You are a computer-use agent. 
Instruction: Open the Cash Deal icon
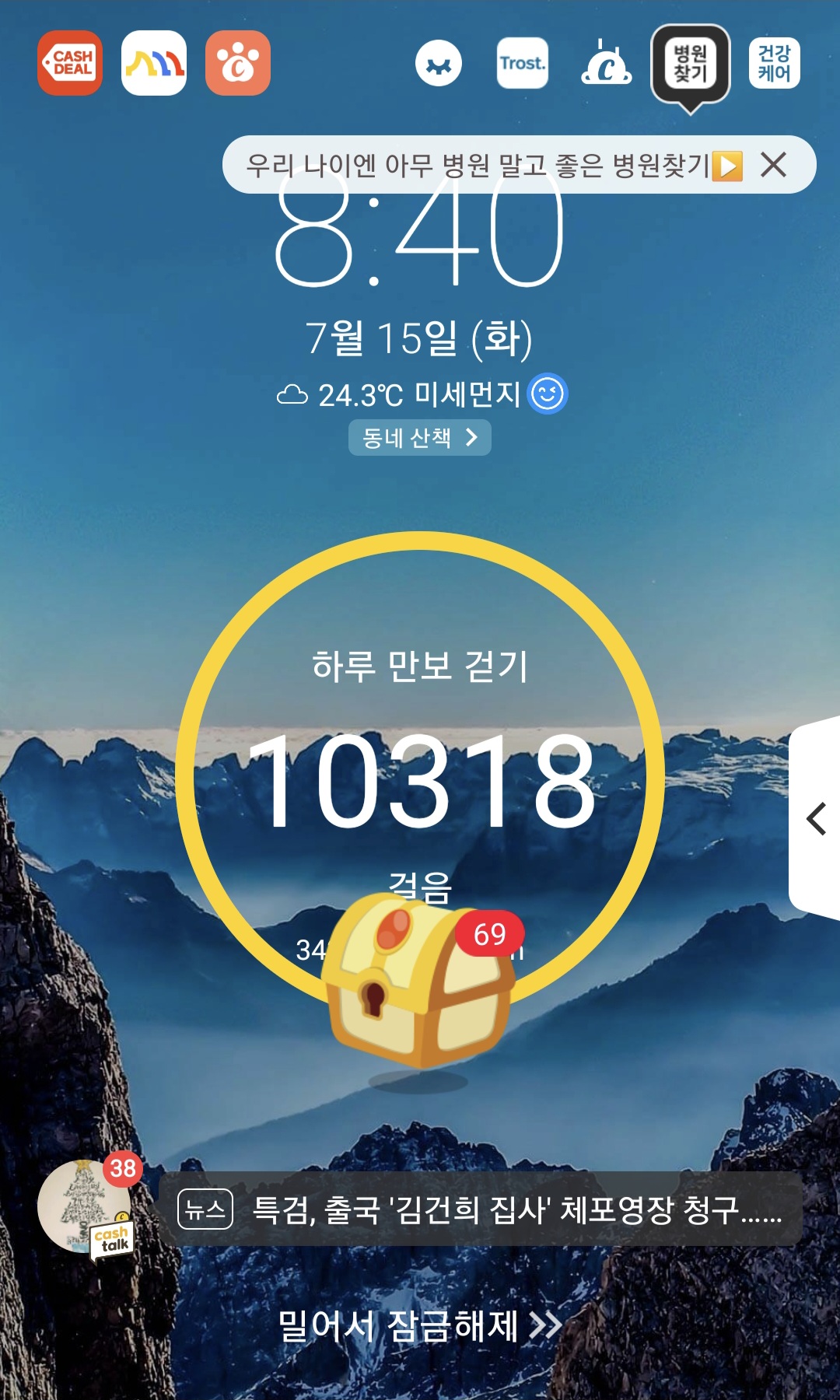point(70,63)
